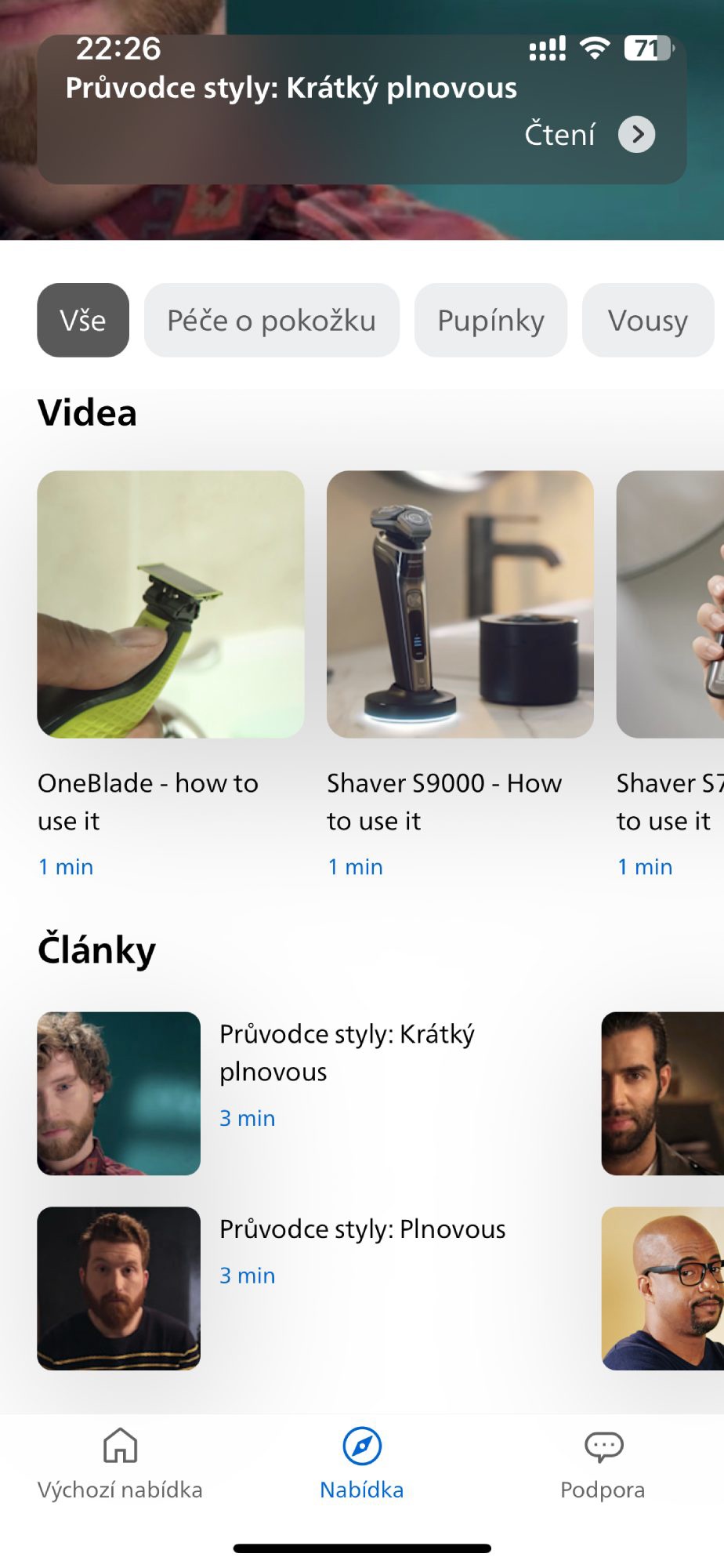
Task: Open the Čtení arrow on the banner
Action: 636,135
